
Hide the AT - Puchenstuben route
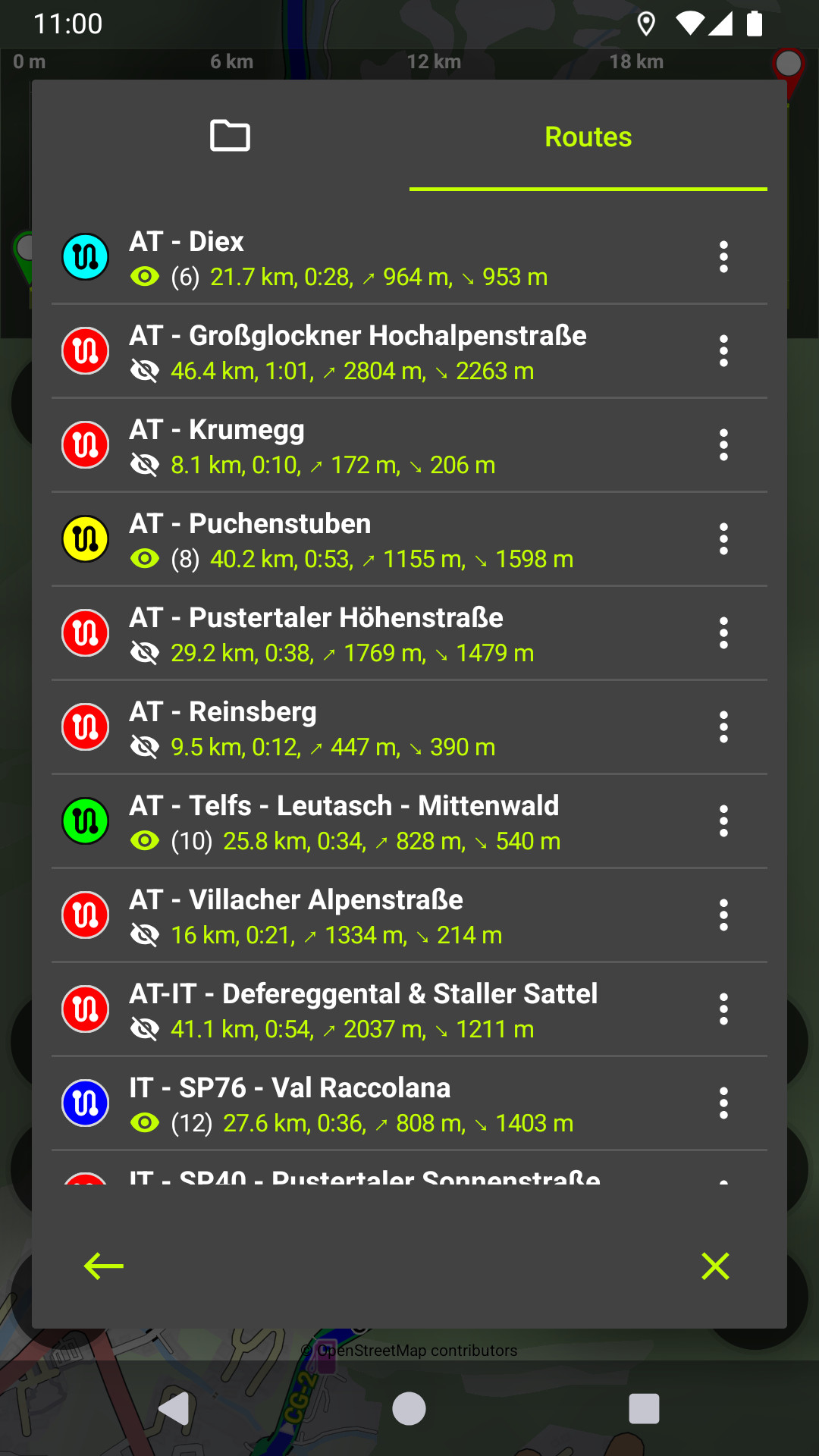pyautogui.click(x=144, y=560)
